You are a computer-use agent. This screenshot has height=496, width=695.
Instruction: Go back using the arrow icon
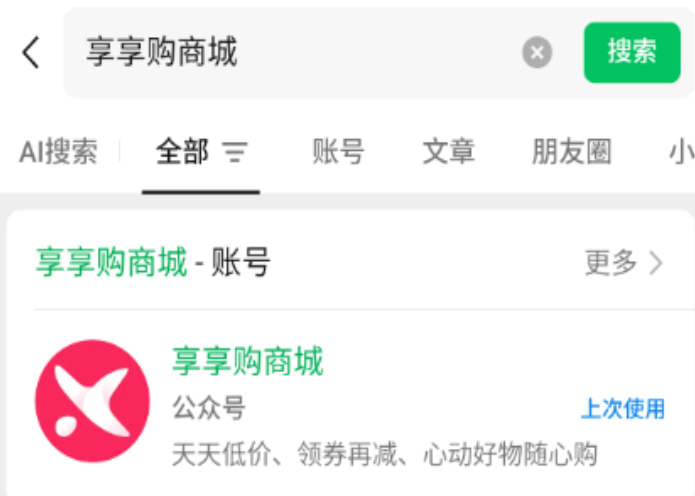click(32, 52)
